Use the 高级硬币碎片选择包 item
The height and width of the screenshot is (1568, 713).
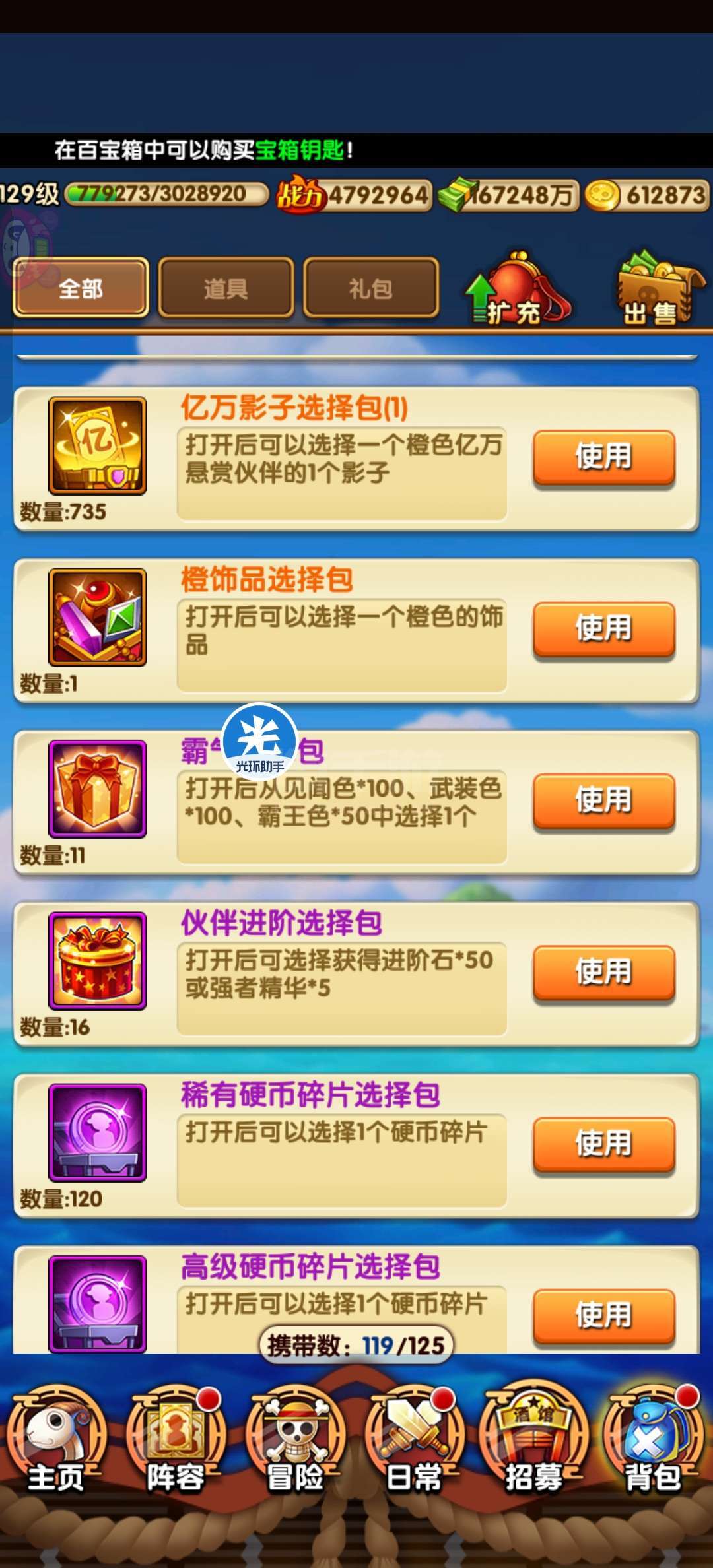[604, 1316]
